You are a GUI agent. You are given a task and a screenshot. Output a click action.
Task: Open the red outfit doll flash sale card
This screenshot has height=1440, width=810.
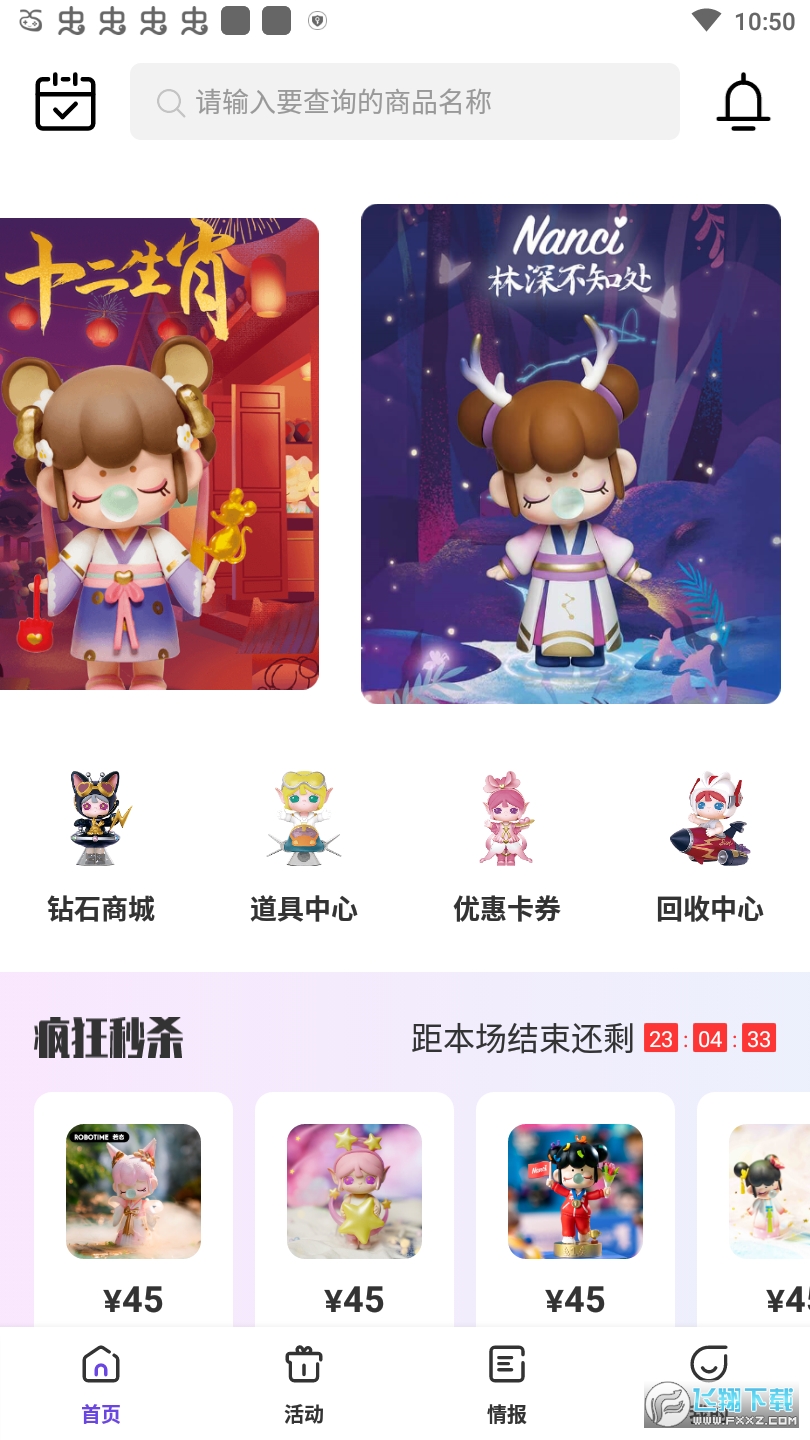coord(575,1210)
